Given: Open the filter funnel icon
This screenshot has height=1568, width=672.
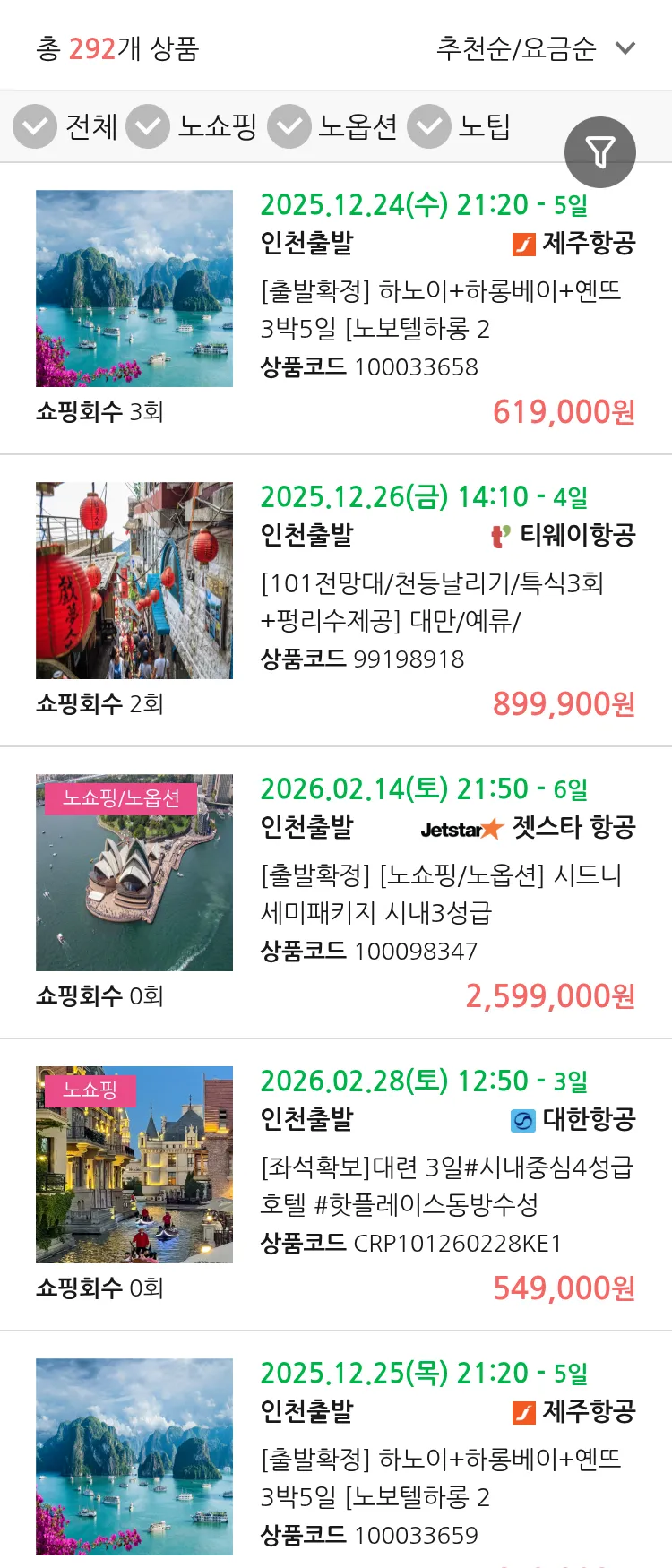Looking at the screenshot, I should pos(599,151).
